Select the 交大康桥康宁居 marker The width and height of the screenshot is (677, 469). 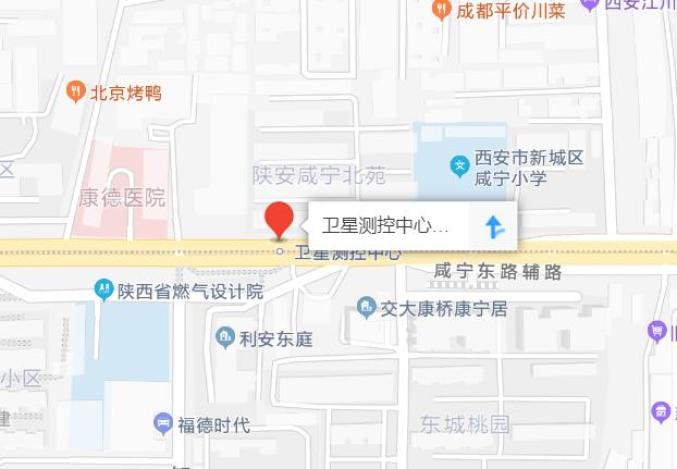[x=366, y=308]
